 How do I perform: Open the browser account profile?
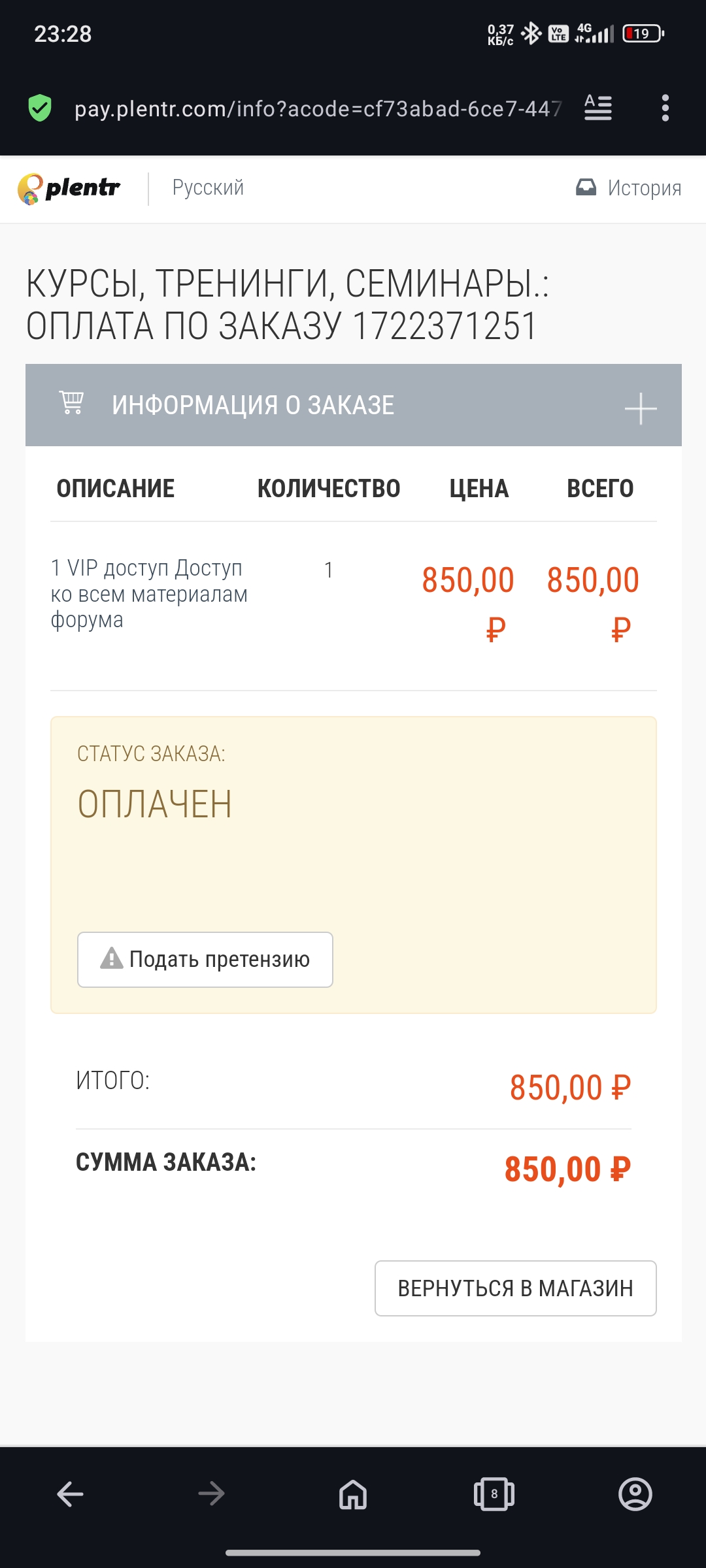tap(635, 1494)
